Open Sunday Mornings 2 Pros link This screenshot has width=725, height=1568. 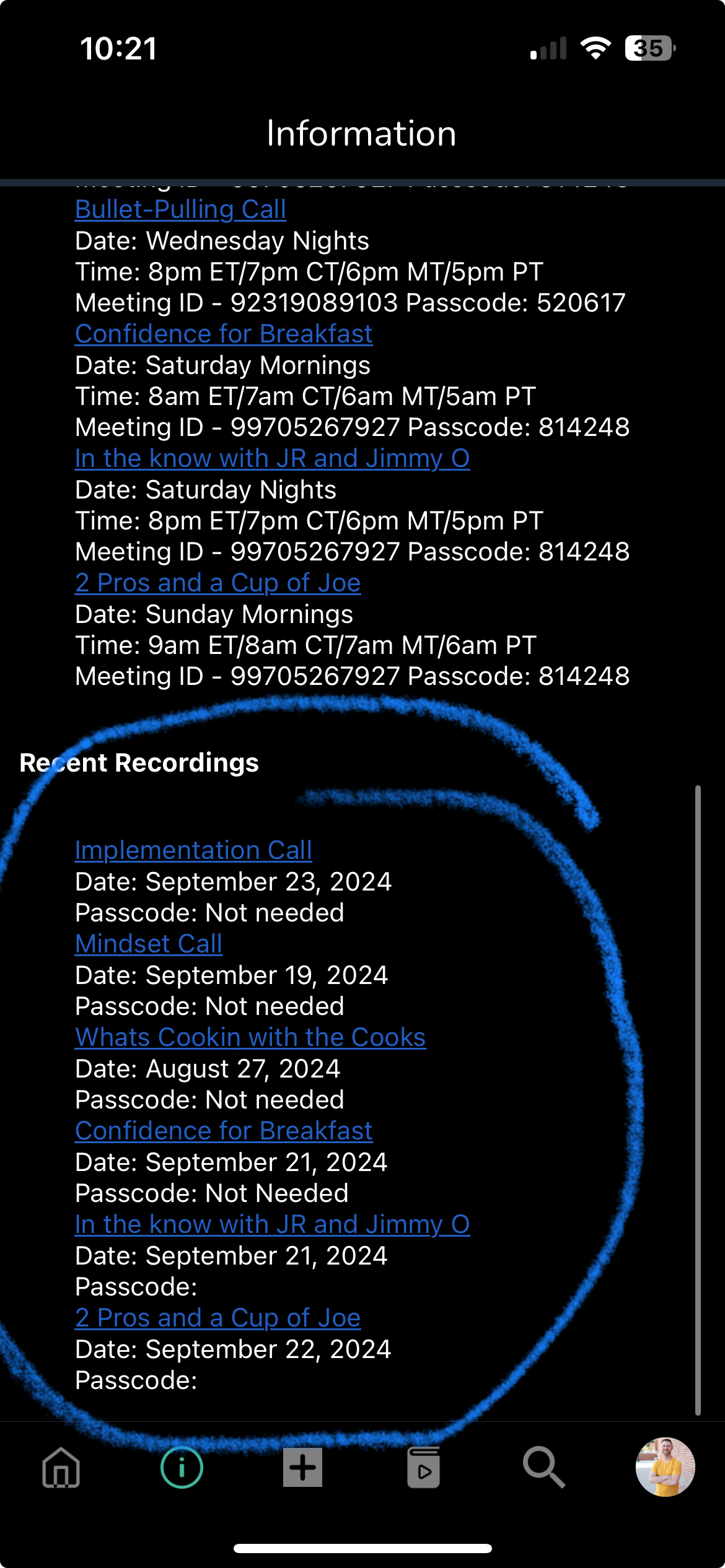217,583
